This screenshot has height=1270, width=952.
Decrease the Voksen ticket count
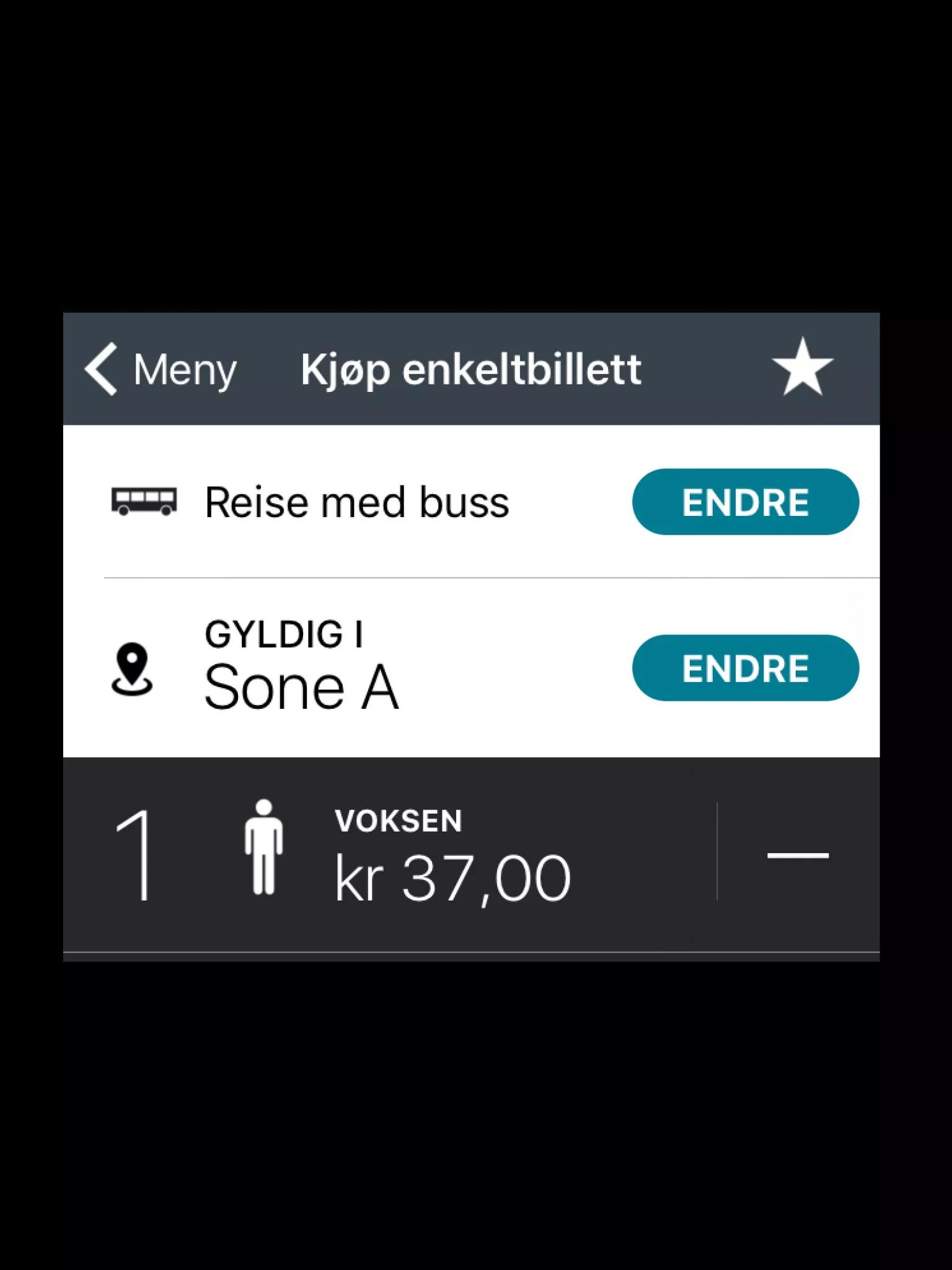pos(798,855)
